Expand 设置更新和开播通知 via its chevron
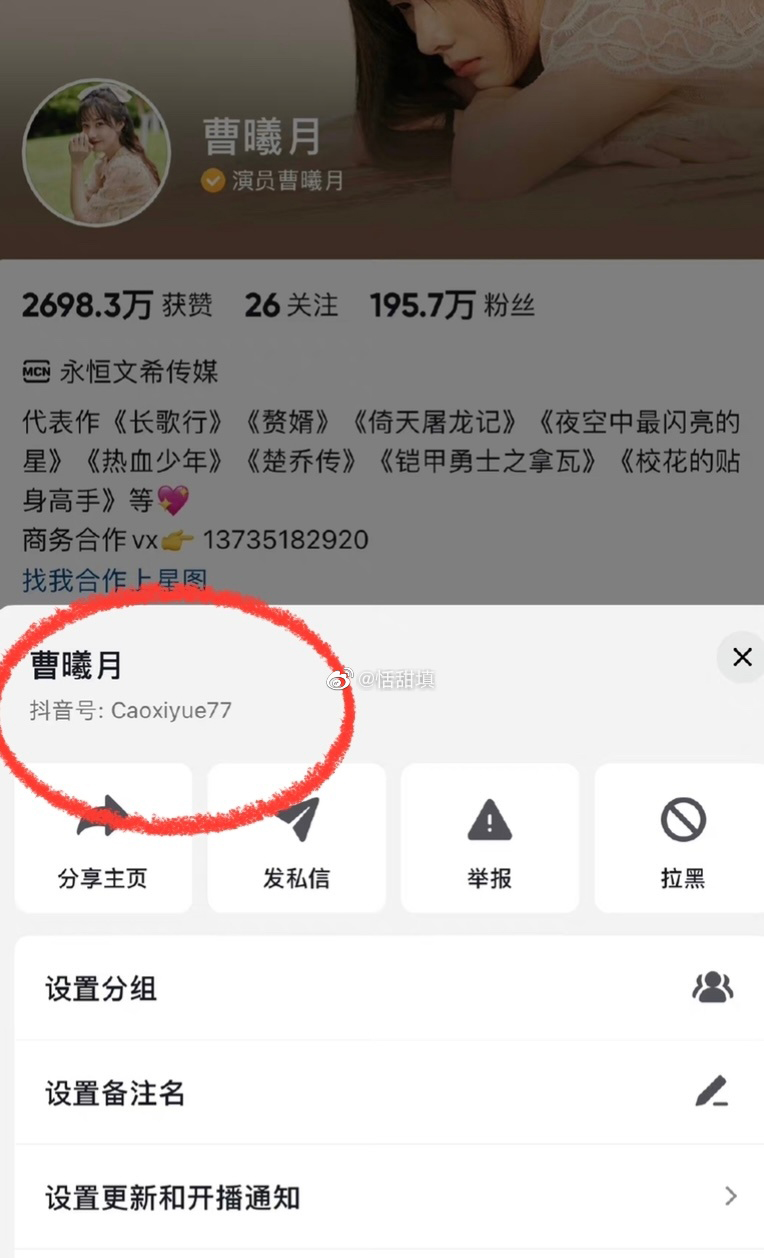Image resolution: width=764 pixels, height=1258 pixels. click(x=731, y=1197)
